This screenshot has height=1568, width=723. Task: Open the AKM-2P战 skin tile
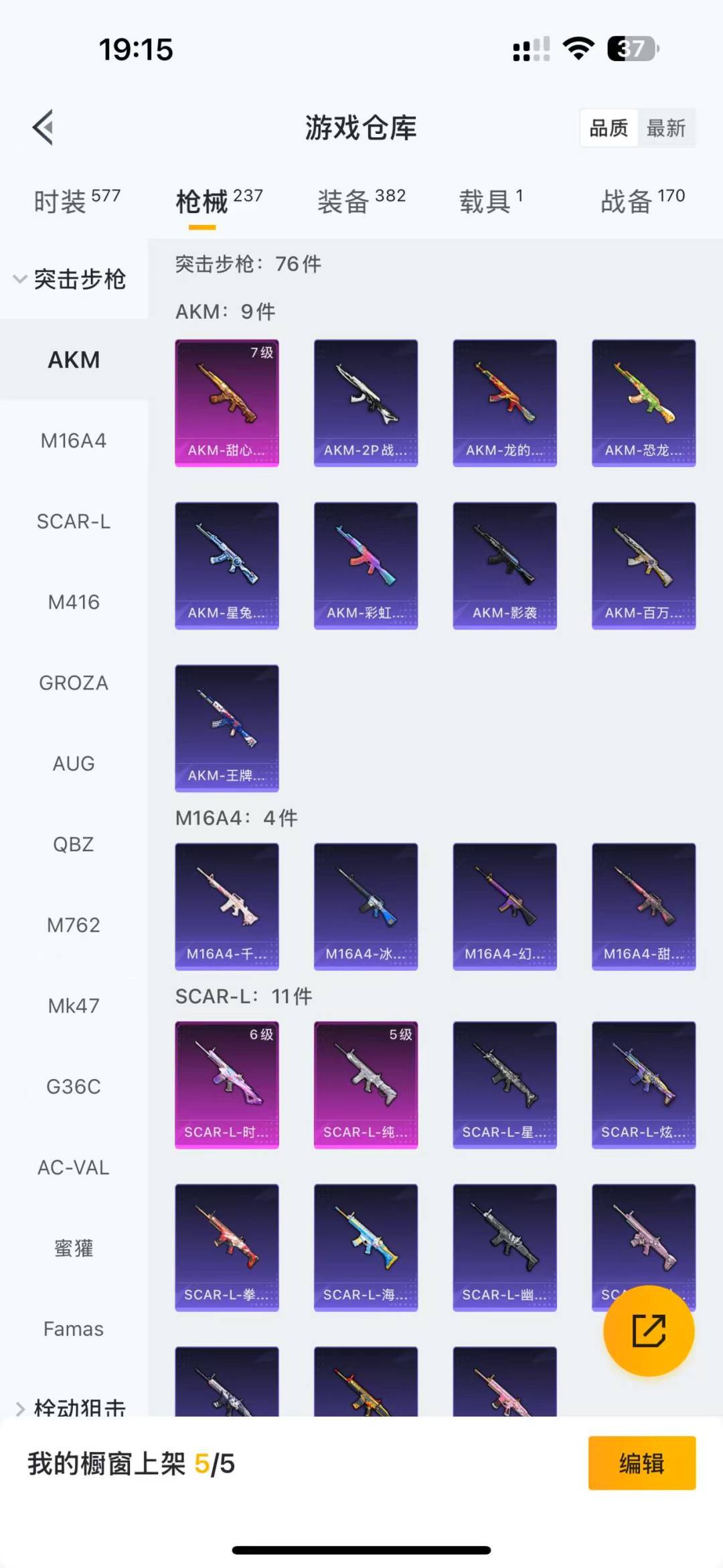coord(366,403)
